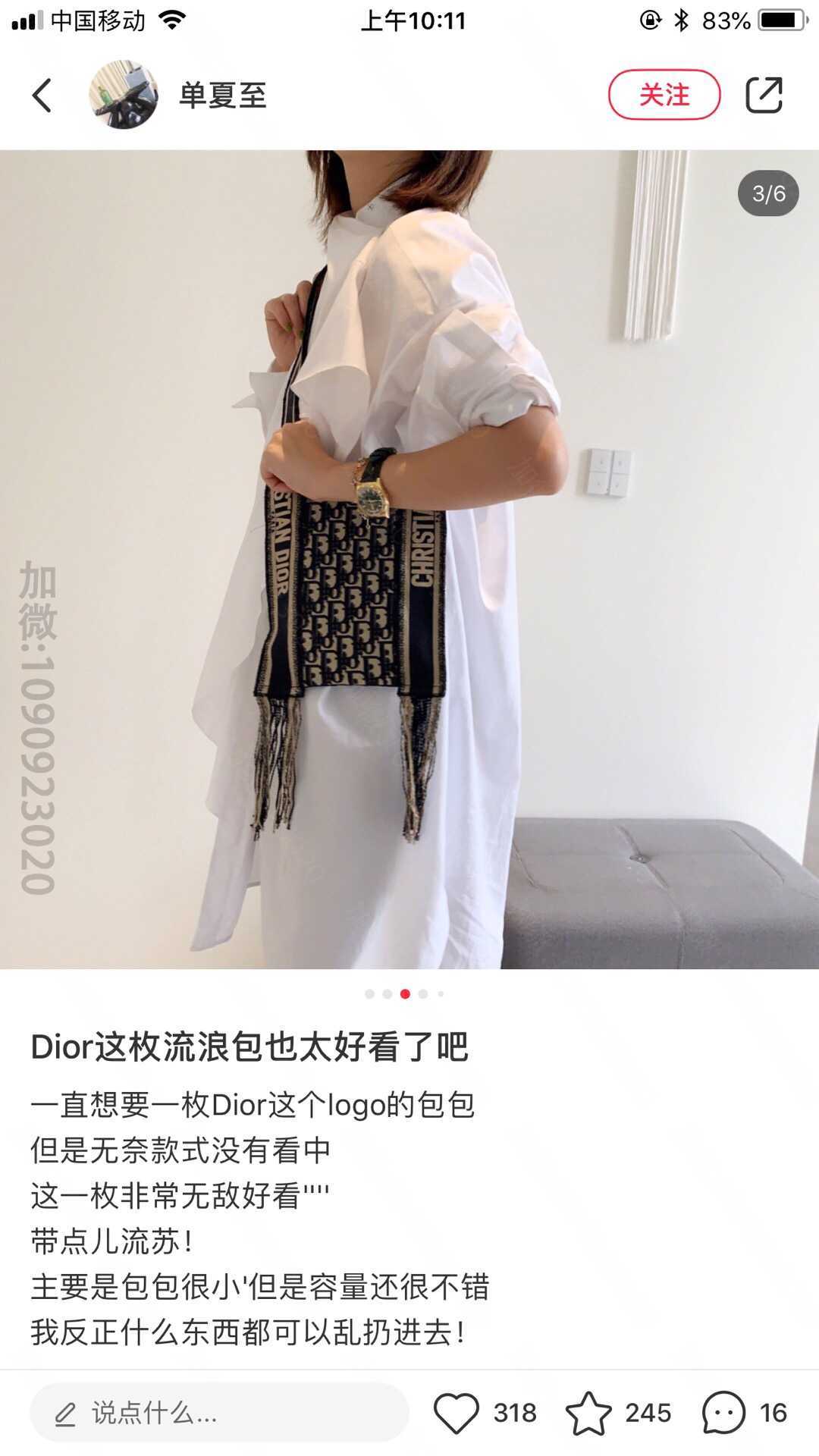
Task: Tap the 说点什么 comment field
Action: pos(220,1413)
